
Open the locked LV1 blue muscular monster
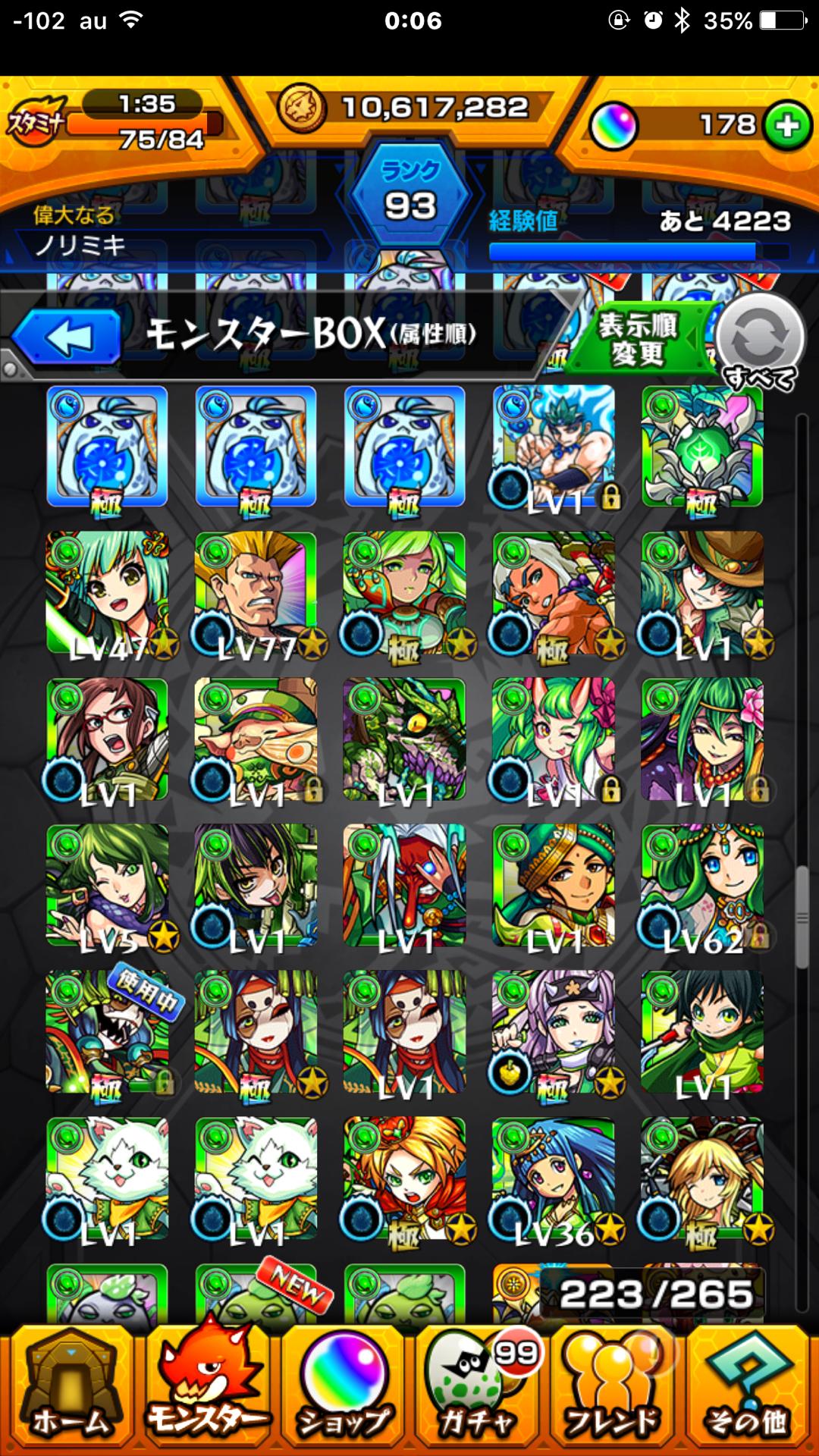tap(554, 447)
